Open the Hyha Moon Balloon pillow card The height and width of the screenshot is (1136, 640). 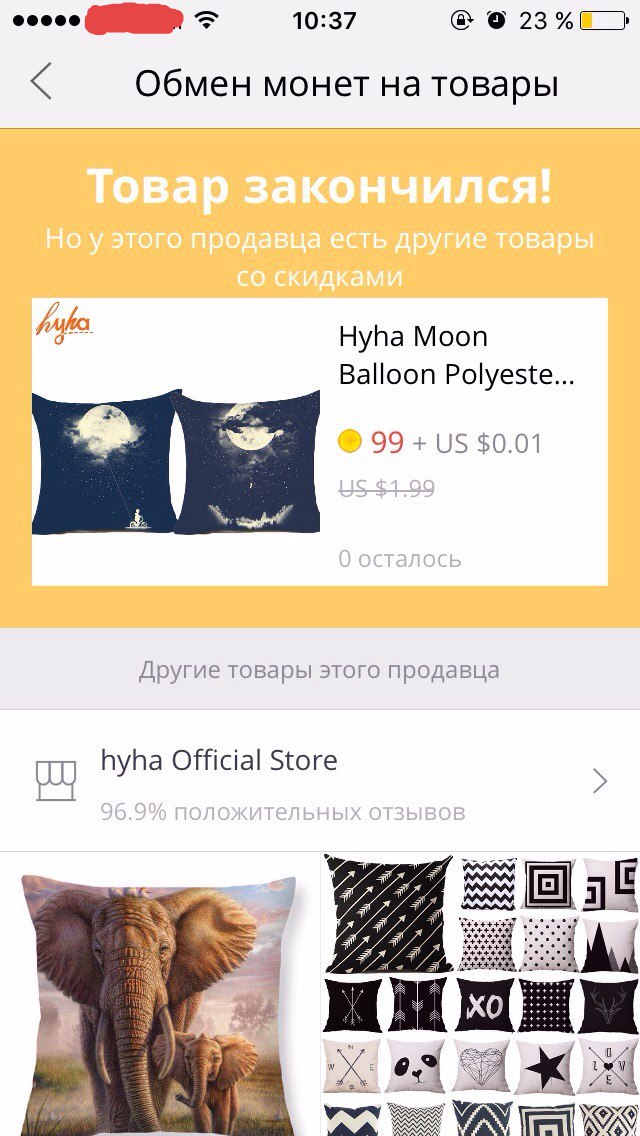(x=320, y=441)
